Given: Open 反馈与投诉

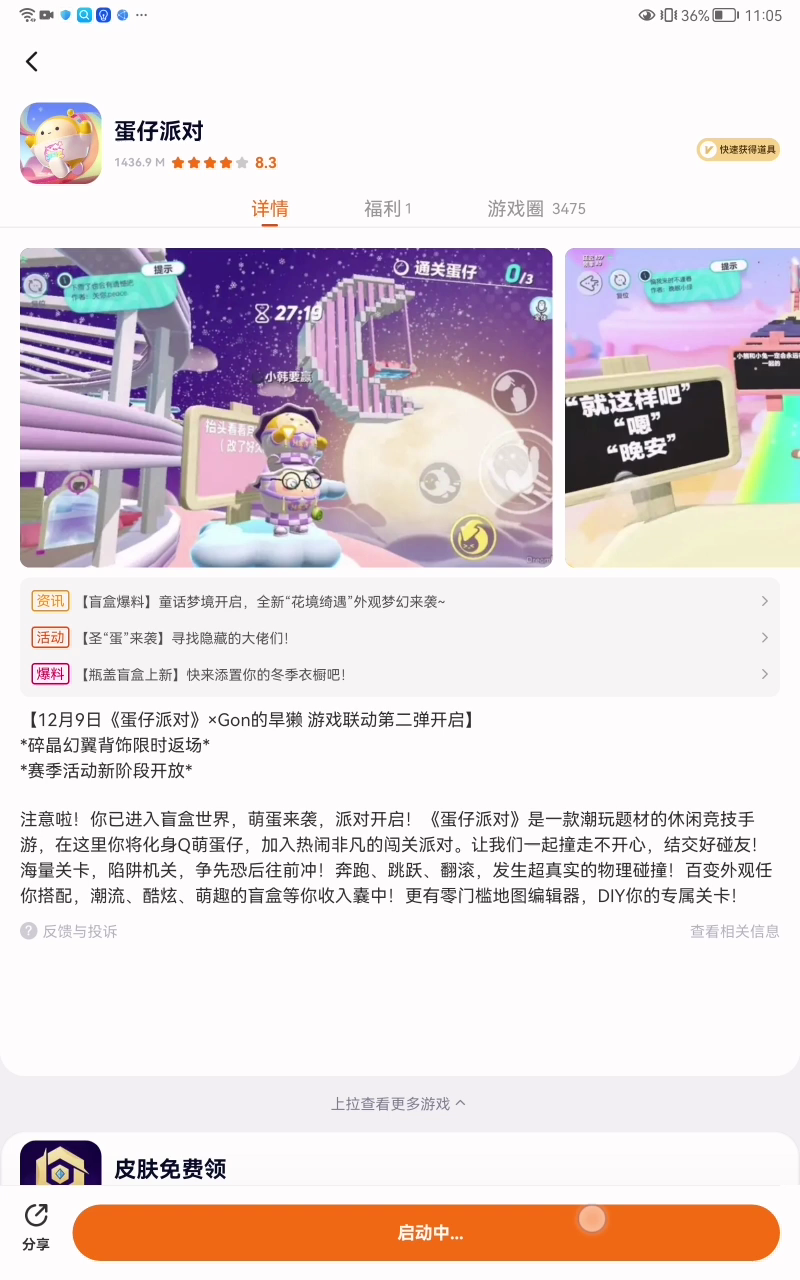Looking at the screenshot, I should (70, 931).
